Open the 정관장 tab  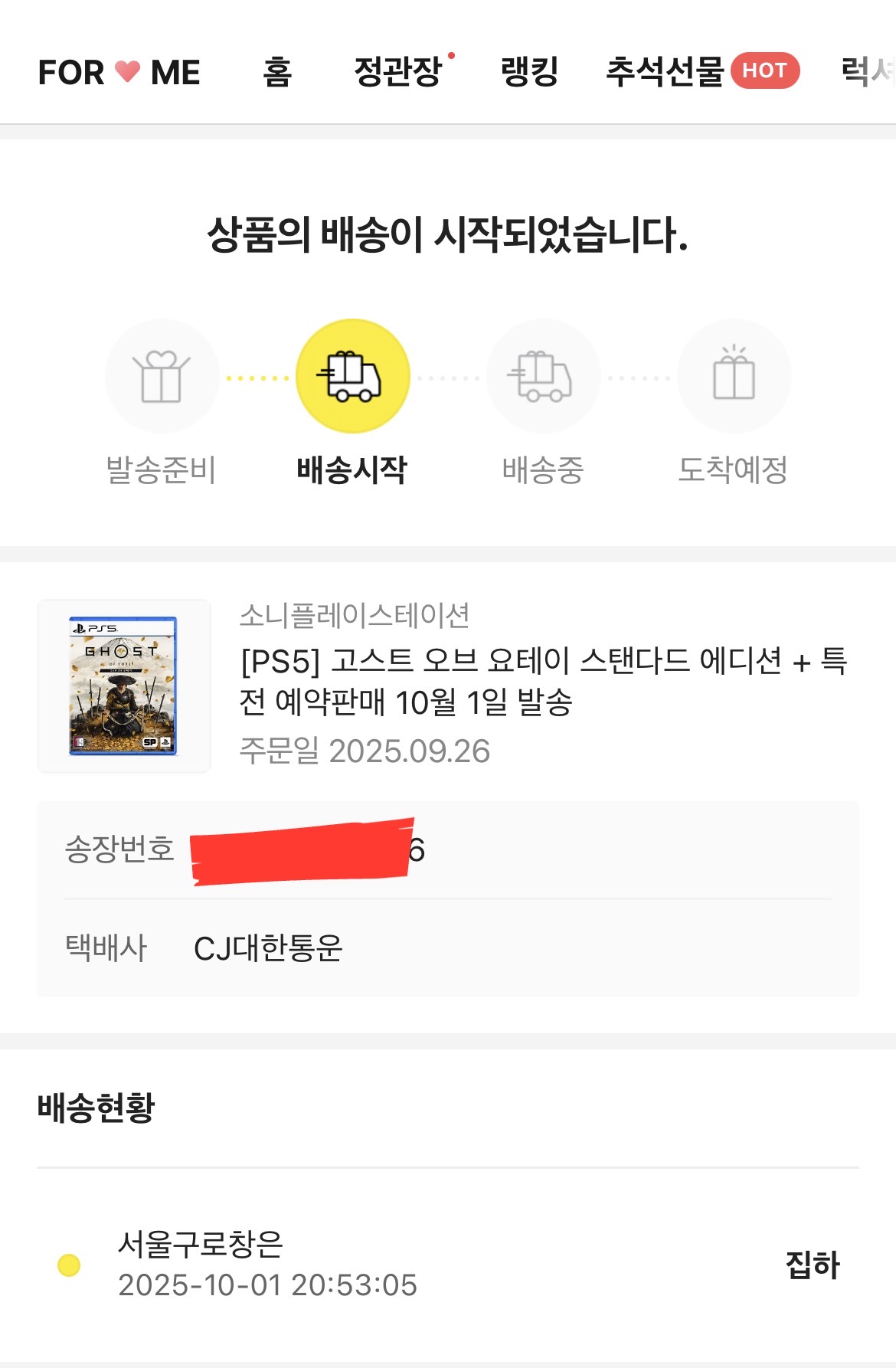398,73
